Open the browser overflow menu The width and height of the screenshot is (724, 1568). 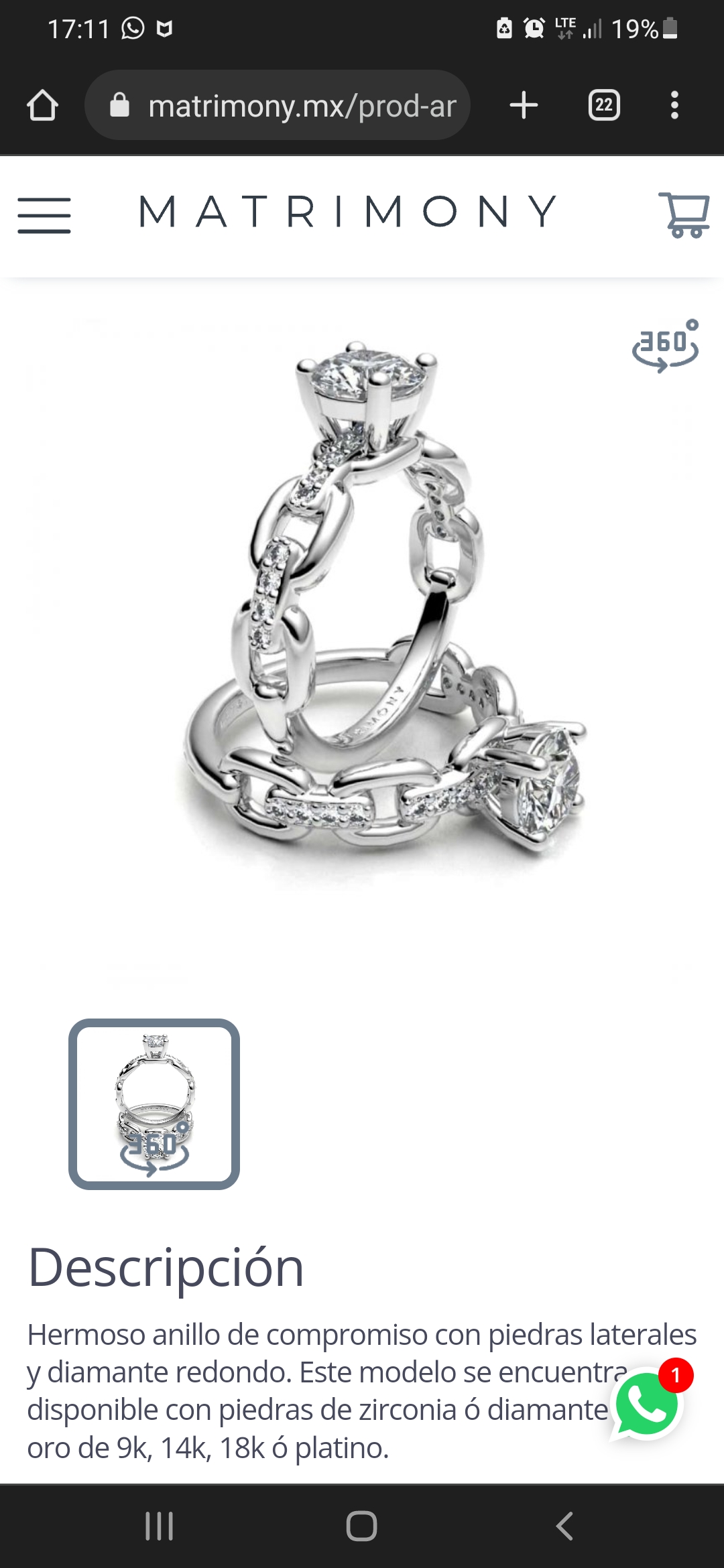coord(674,105)
